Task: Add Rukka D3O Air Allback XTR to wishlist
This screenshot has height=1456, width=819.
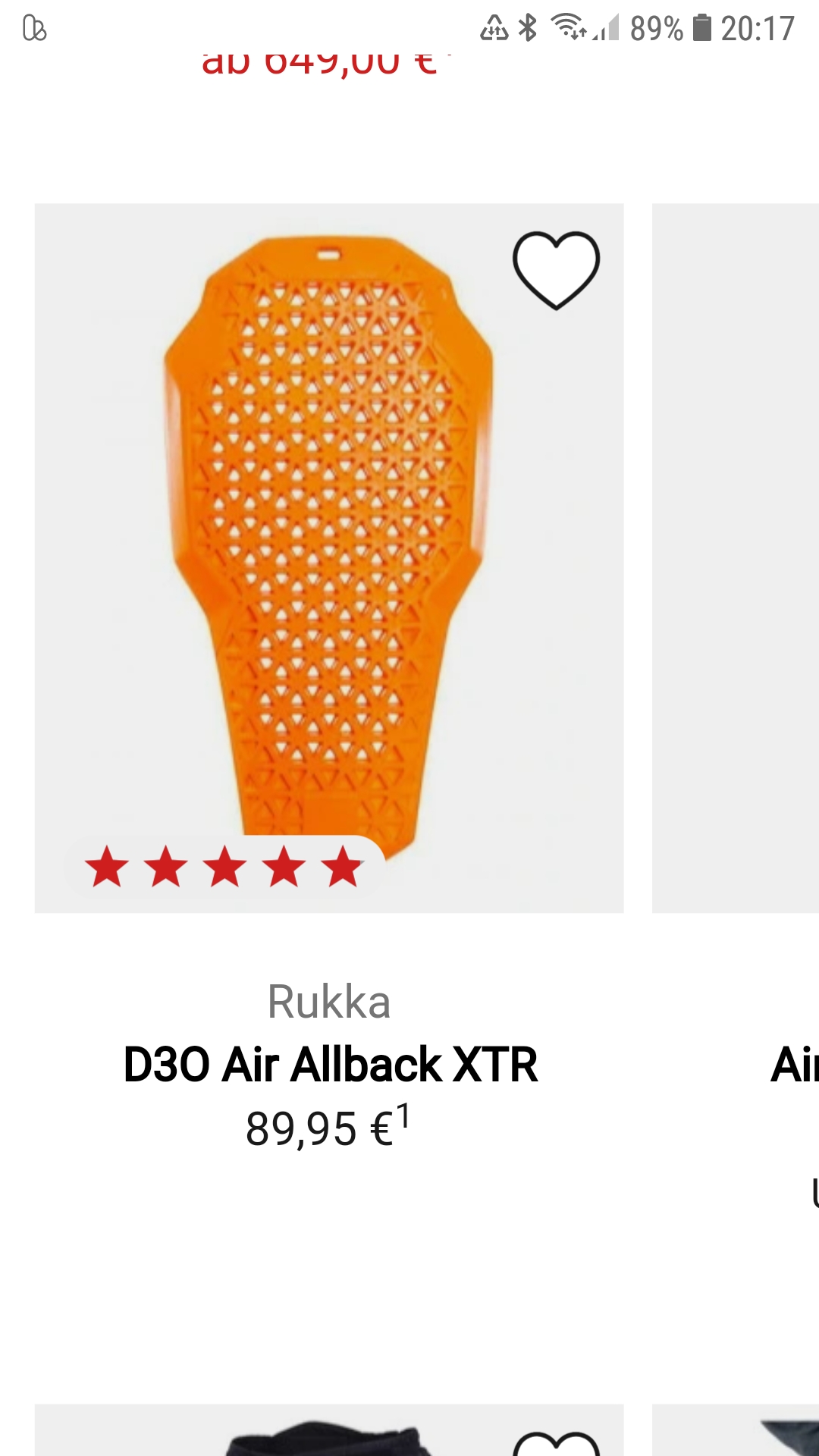Action: coord(556,270)
